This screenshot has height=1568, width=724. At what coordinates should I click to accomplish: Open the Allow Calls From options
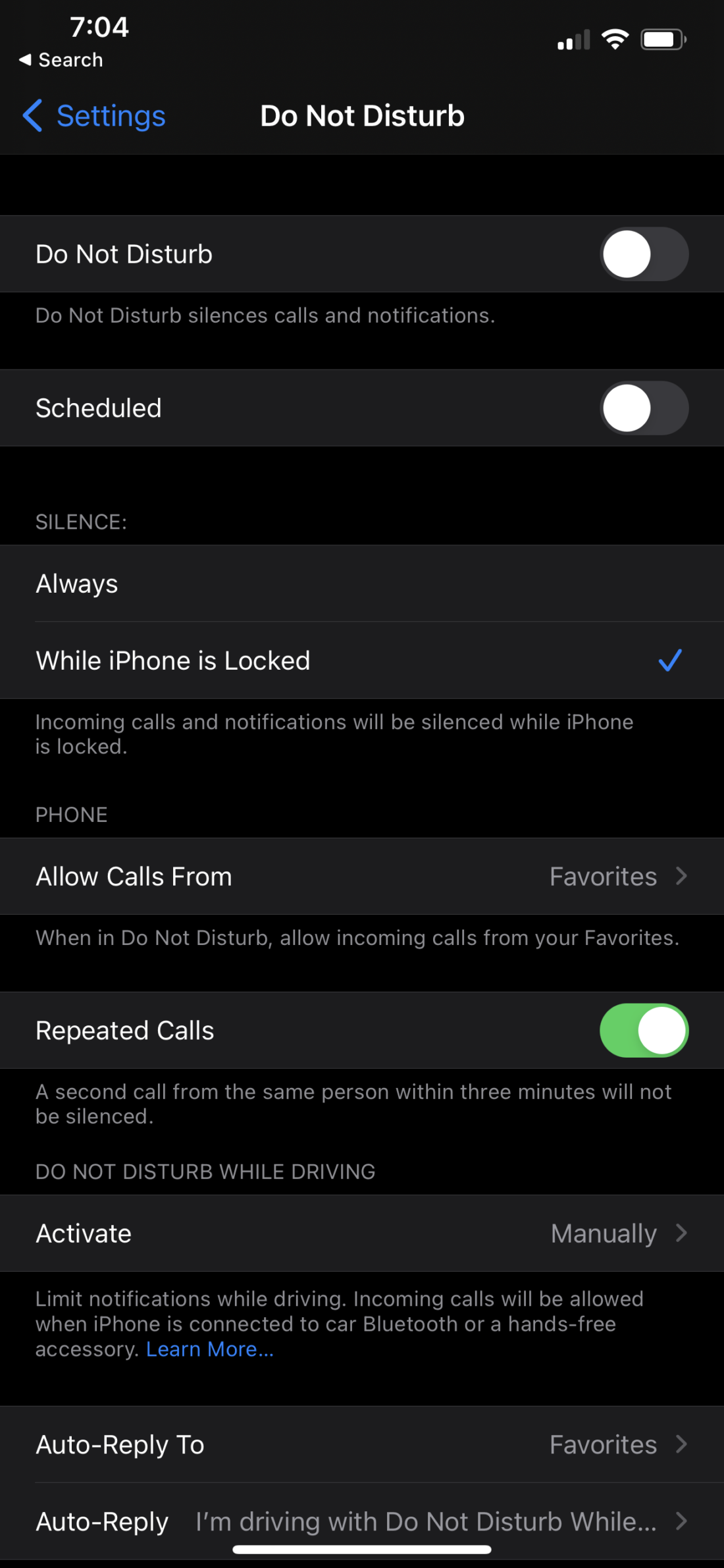coord(362,877)
